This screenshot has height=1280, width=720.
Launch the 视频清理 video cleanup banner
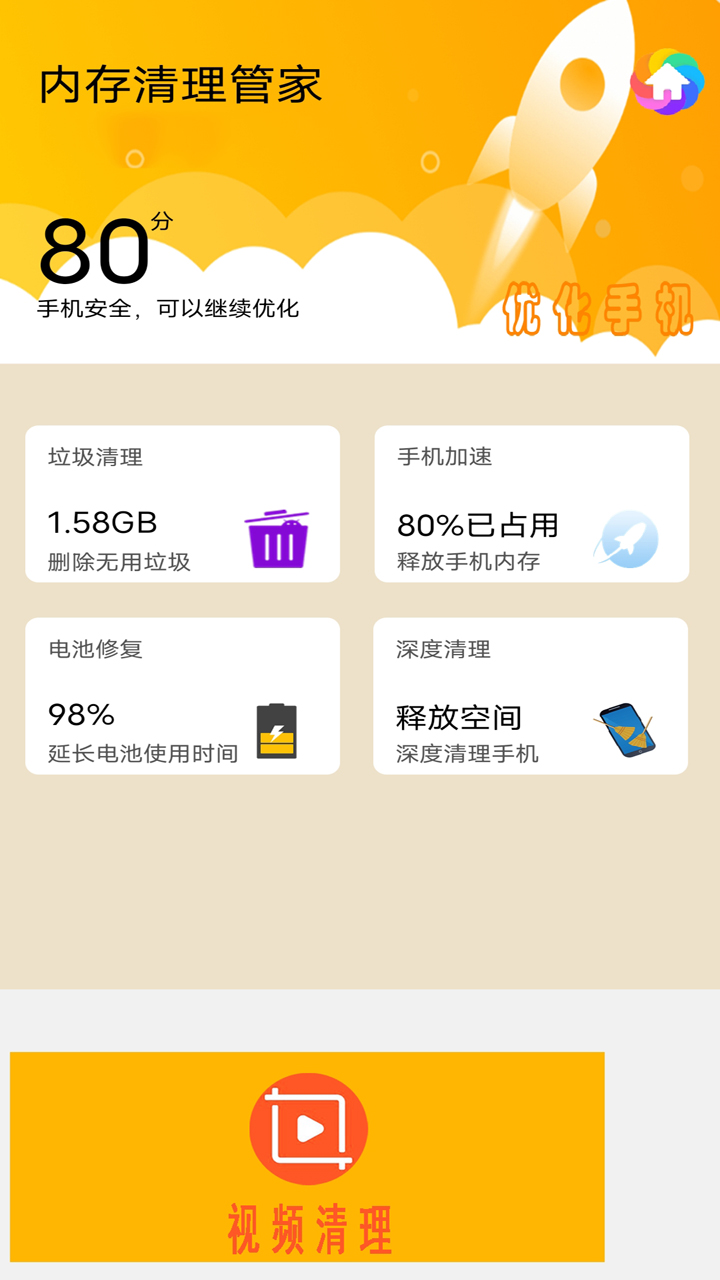[x=307, y=1157]
